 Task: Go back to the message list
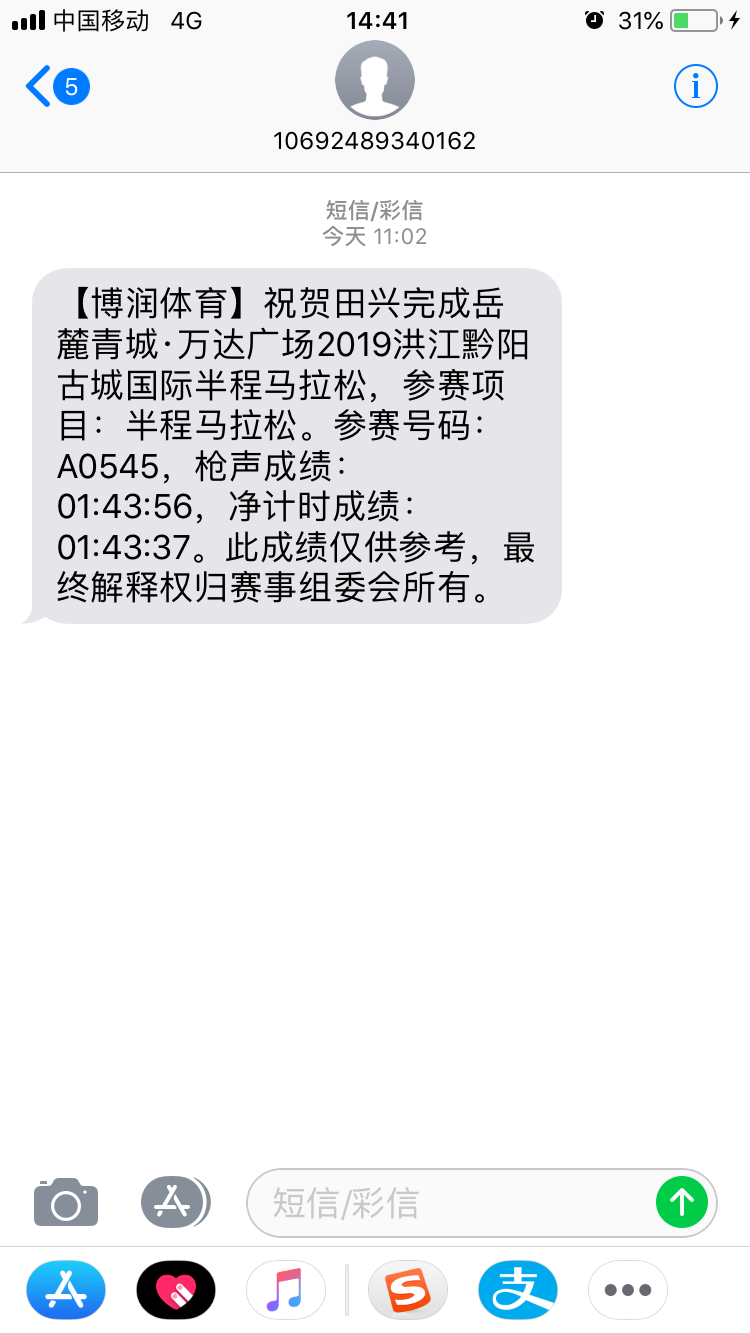[x=57, y=87]
